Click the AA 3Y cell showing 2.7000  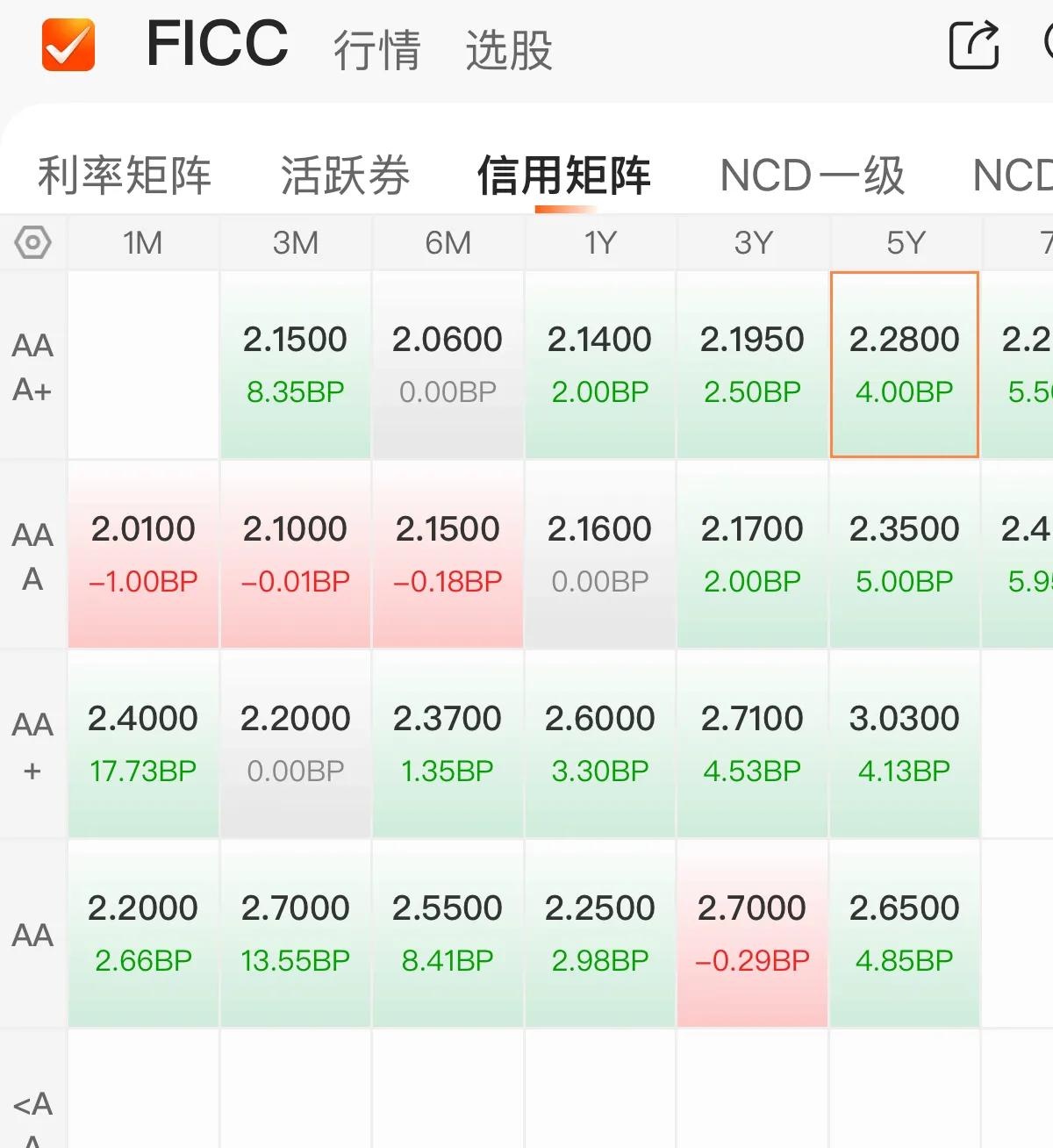pos(752,933)
